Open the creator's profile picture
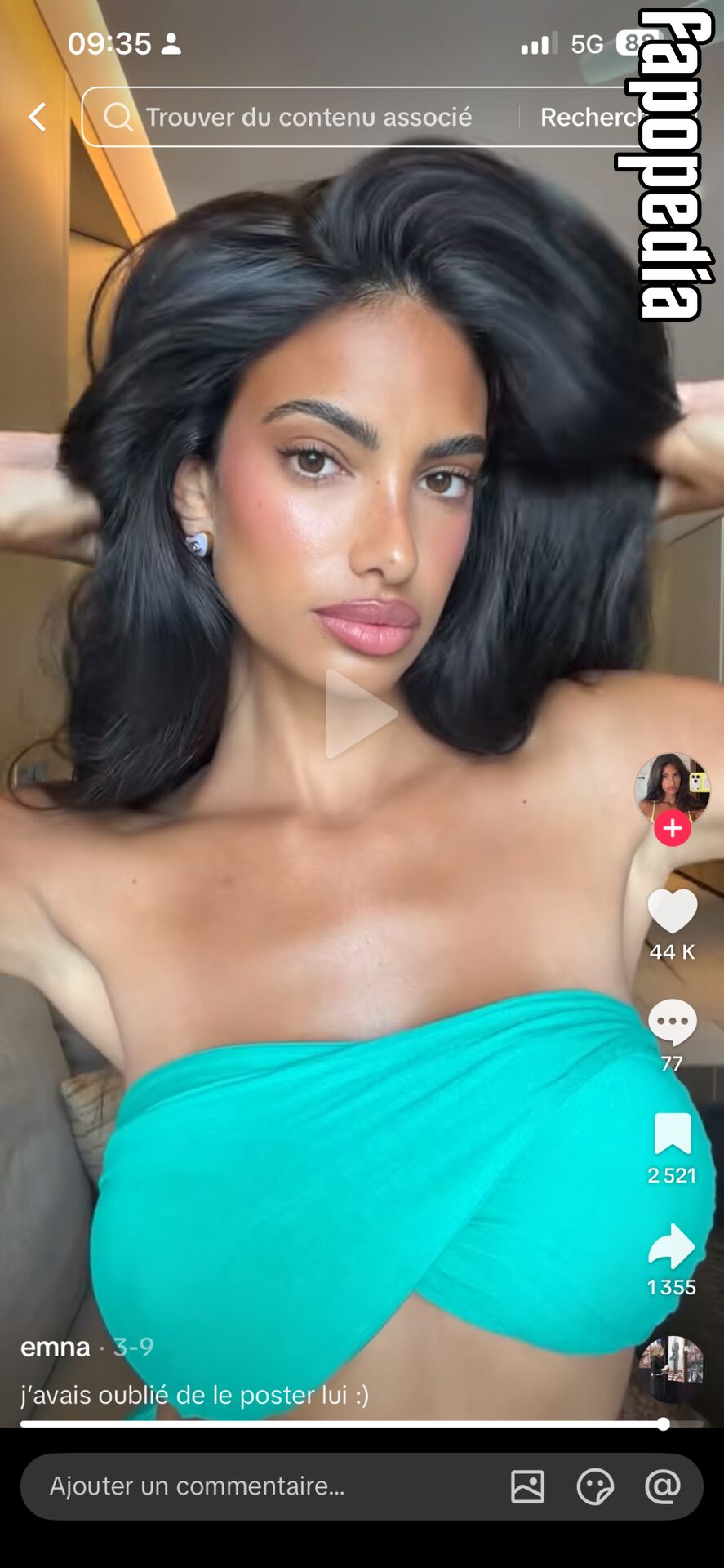The width and height of the screenshot is (724, 1568). 672,788
